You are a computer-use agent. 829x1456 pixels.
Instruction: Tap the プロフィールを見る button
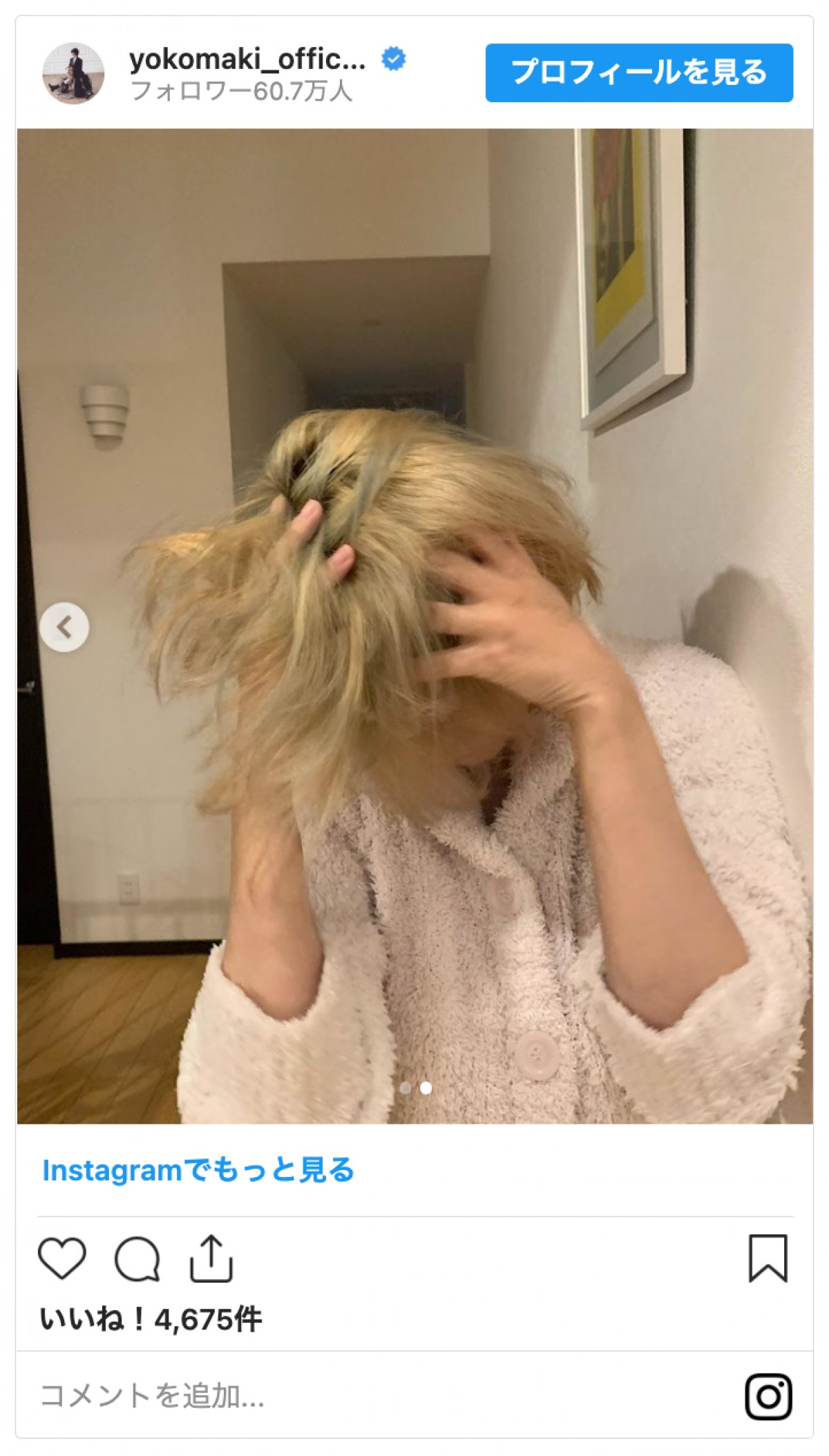[638, 73]
